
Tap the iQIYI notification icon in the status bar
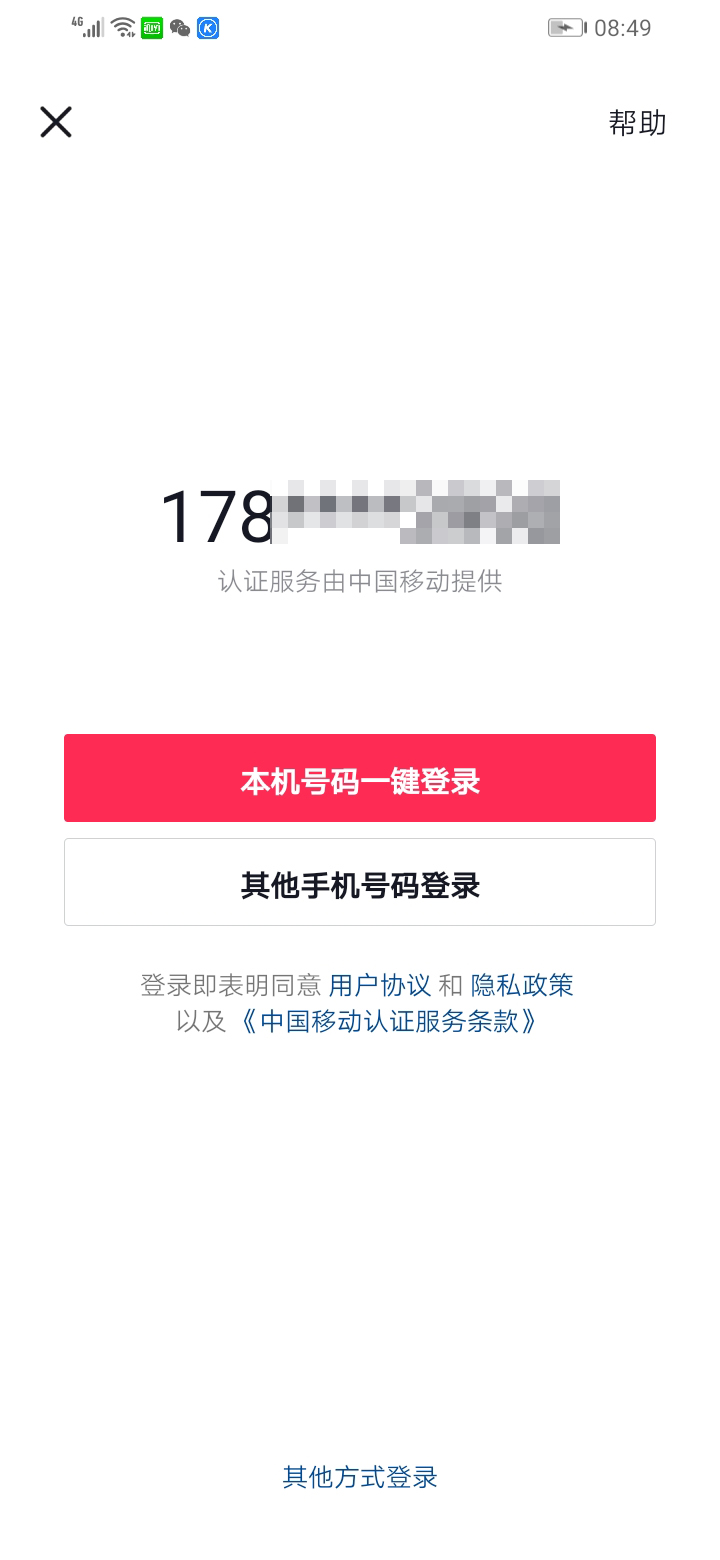coord(151,28)
